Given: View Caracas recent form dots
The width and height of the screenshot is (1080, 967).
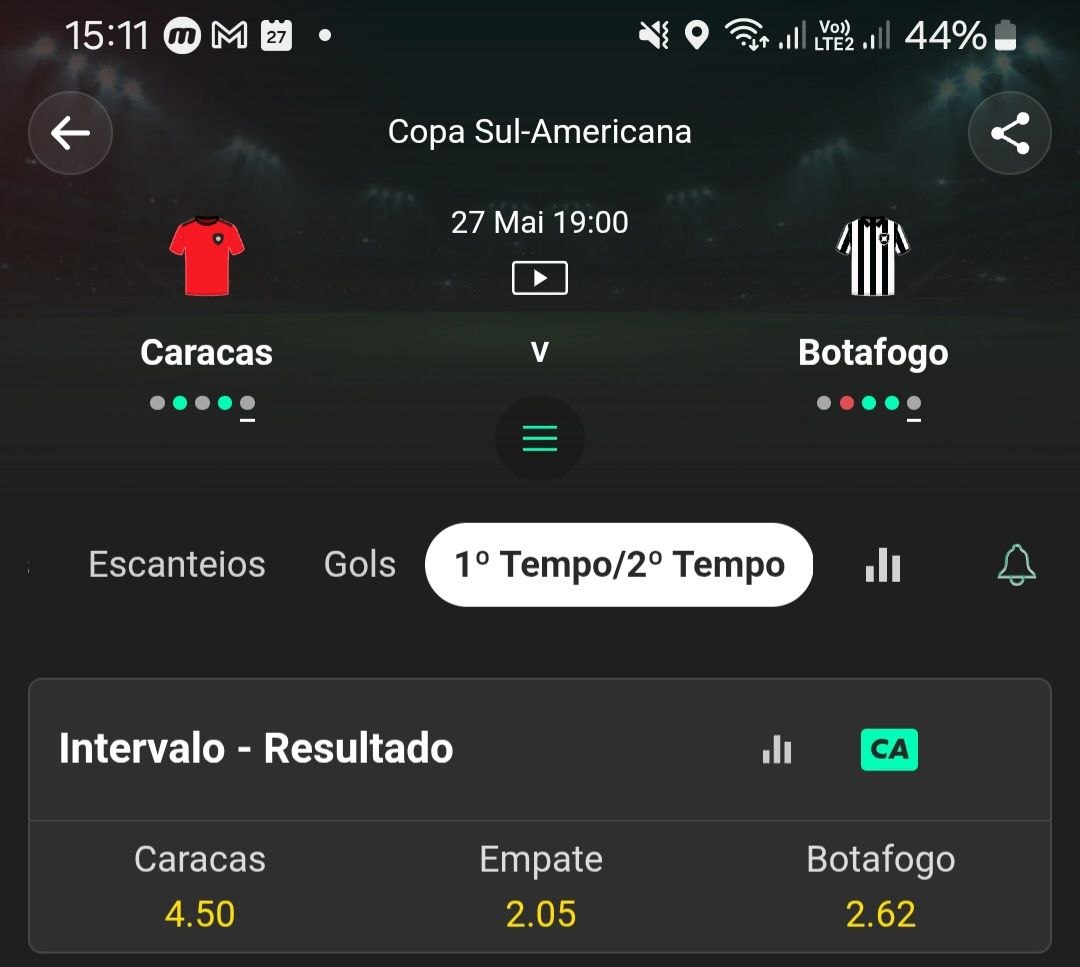Looking at the screenshot, I should coord(202,404).
